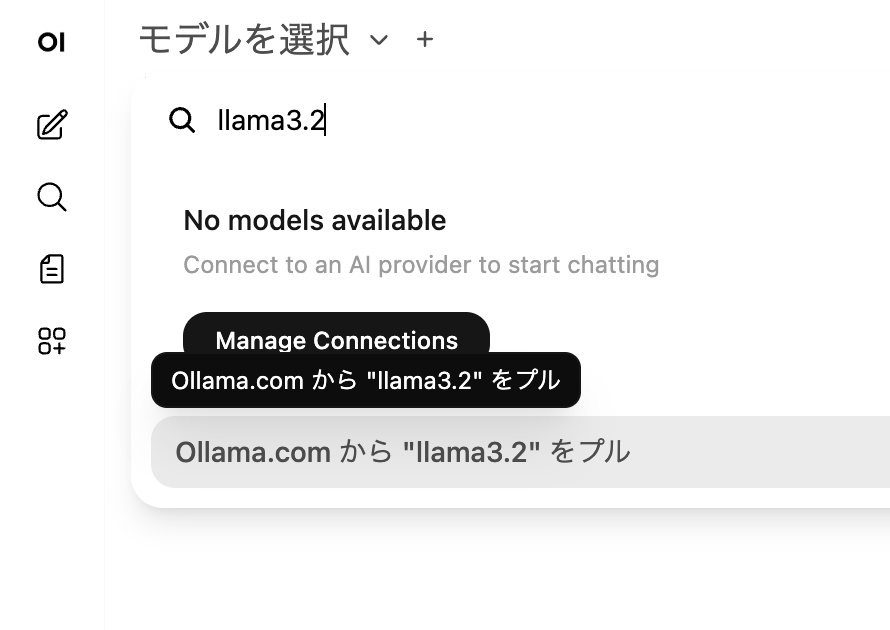The width and height of the screenshot is (890, 630).
Task: Start a new chat with the pencil icon
Action: 52,125
